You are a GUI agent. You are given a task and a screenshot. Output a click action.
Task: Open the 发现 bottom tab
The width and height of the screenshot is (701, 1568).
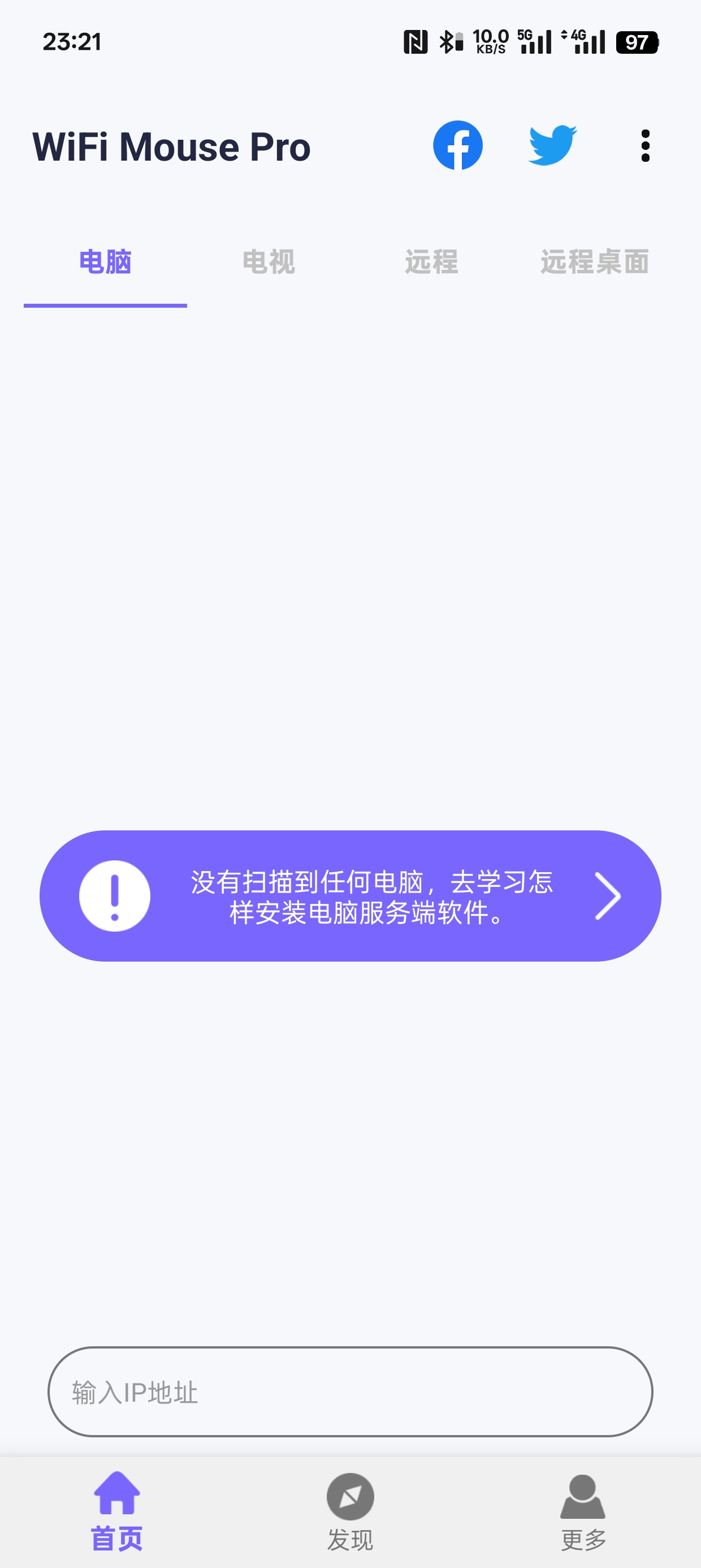pos(350,1512)
